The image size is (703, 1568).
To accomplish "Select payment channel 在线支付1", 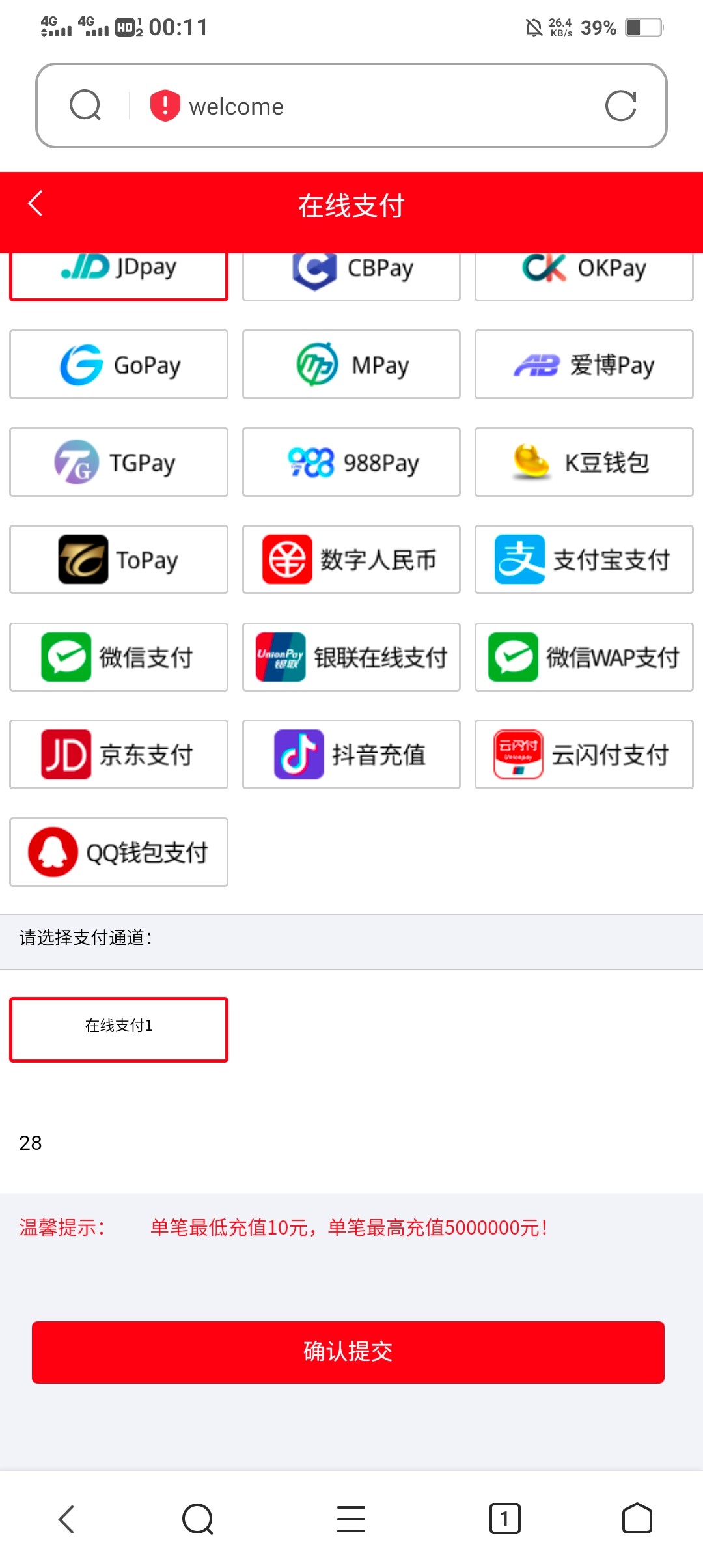I will tap(118, 1029).
